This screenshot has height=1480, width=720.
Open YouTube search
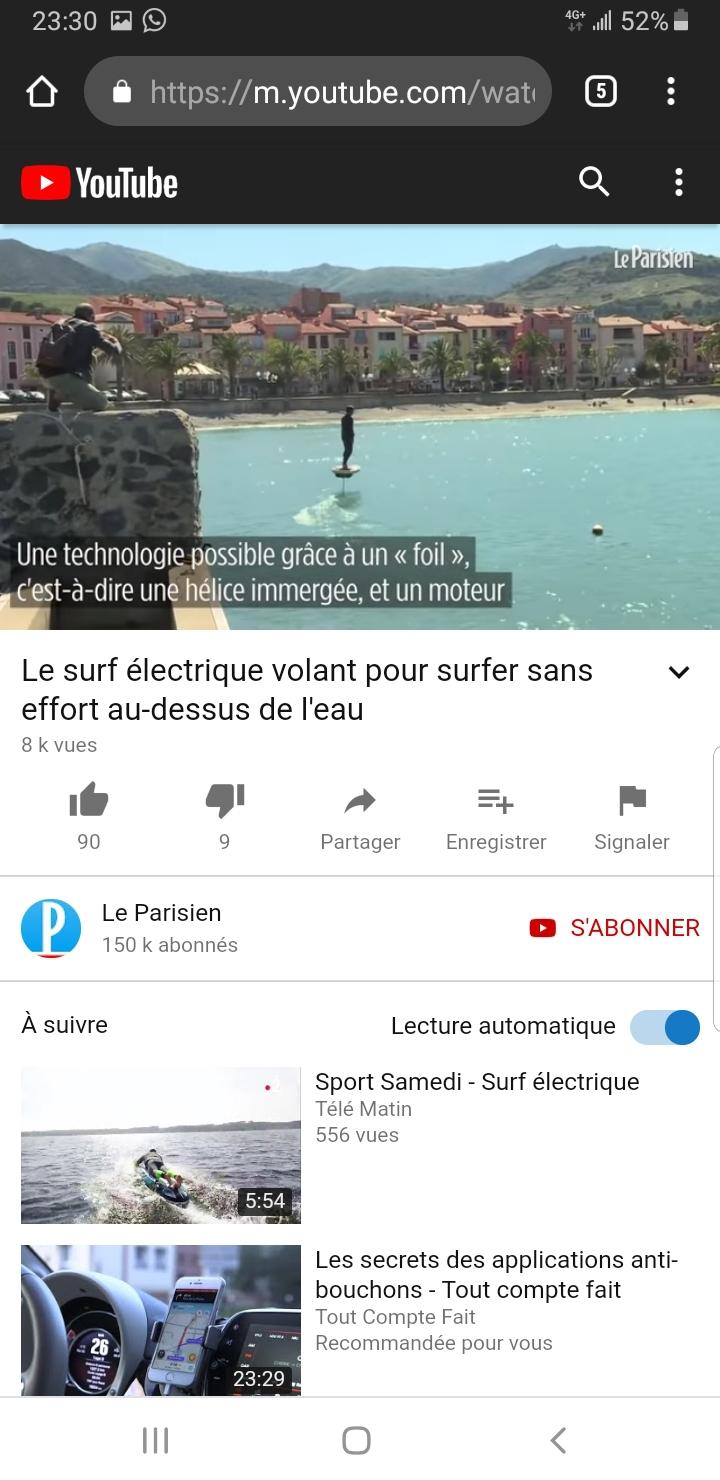pos(594,182)
